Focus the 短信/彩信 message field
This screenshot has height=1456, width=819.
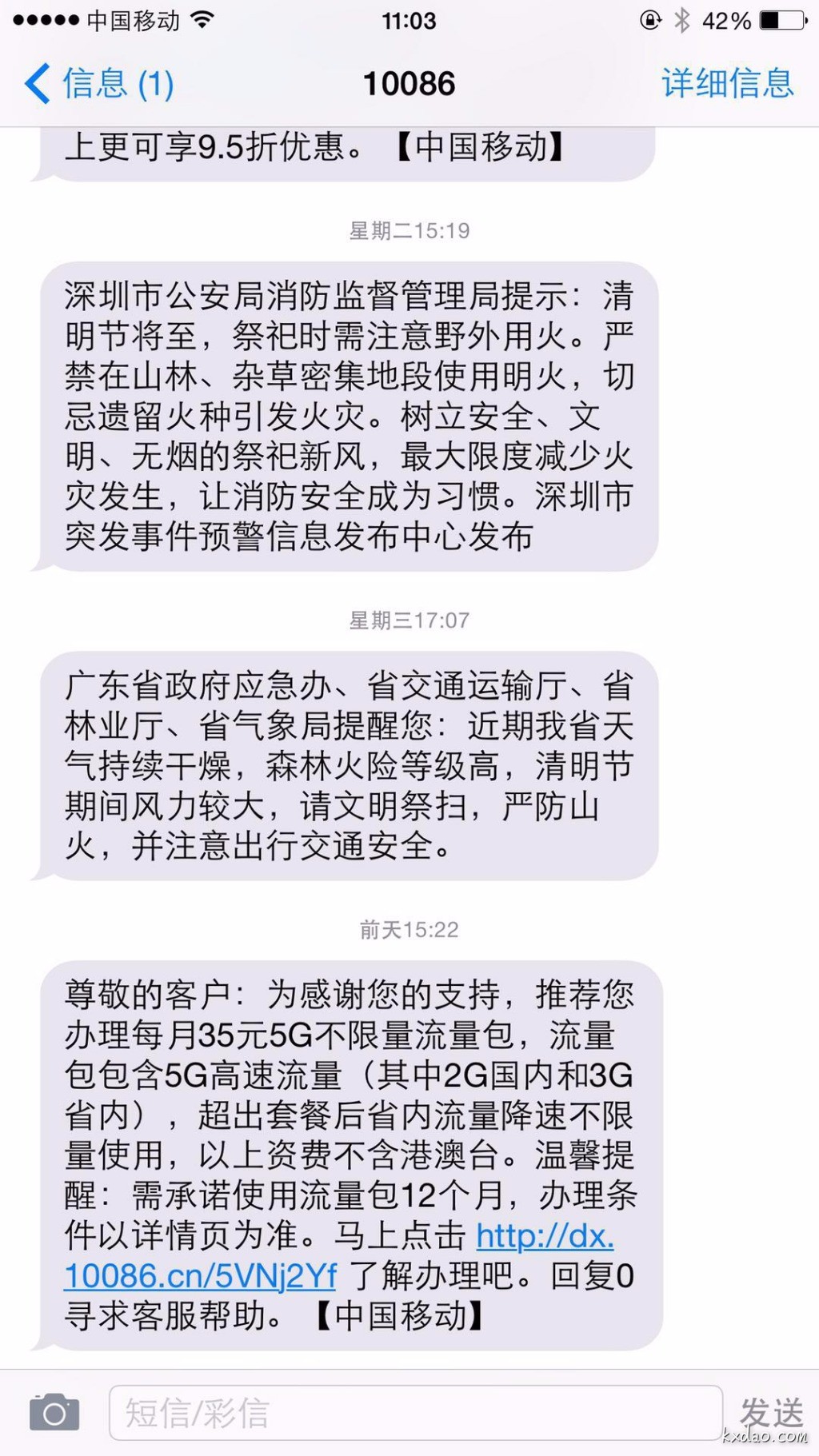pyautogui.click(x=414, y=1413)
